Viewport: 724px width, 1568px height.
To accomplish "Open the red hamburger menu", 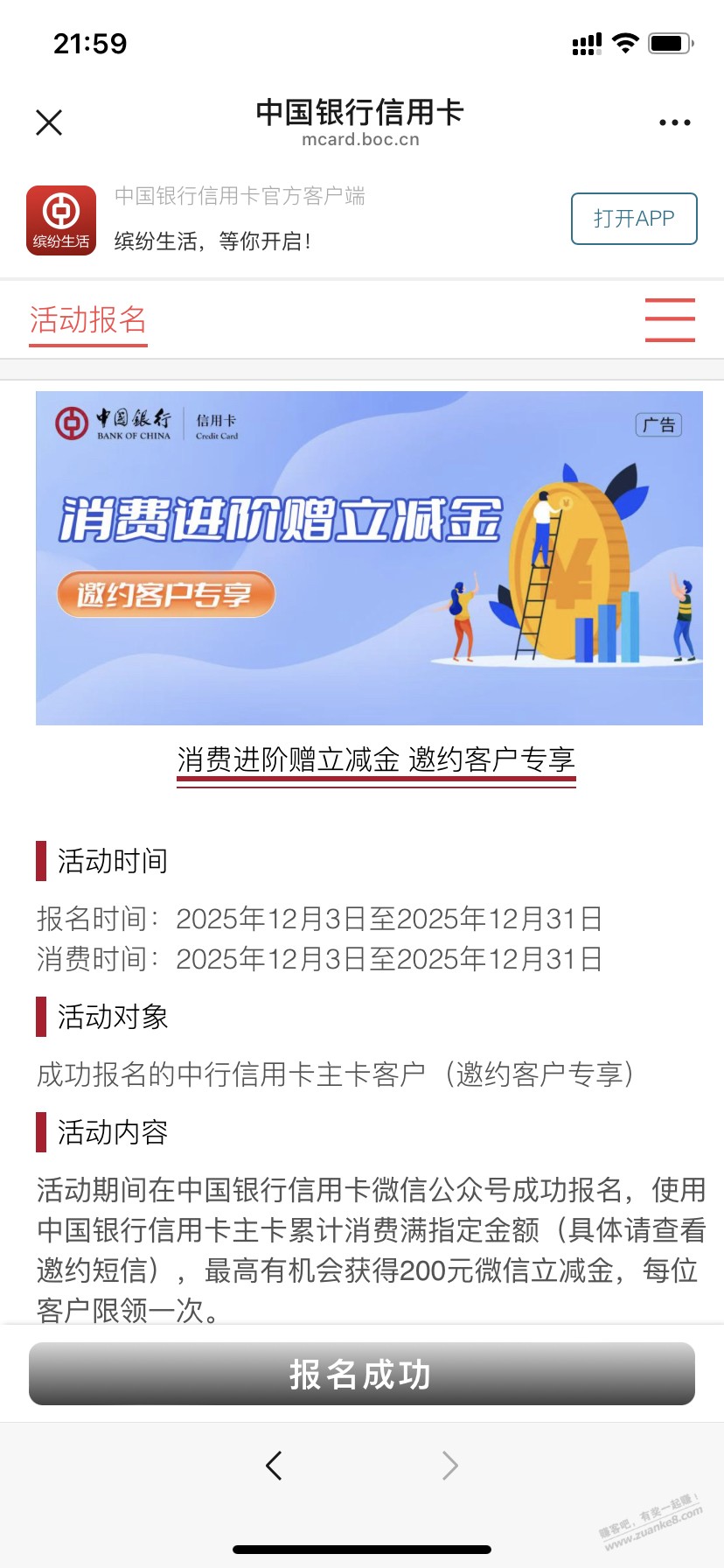I will (x=670, y=320).
